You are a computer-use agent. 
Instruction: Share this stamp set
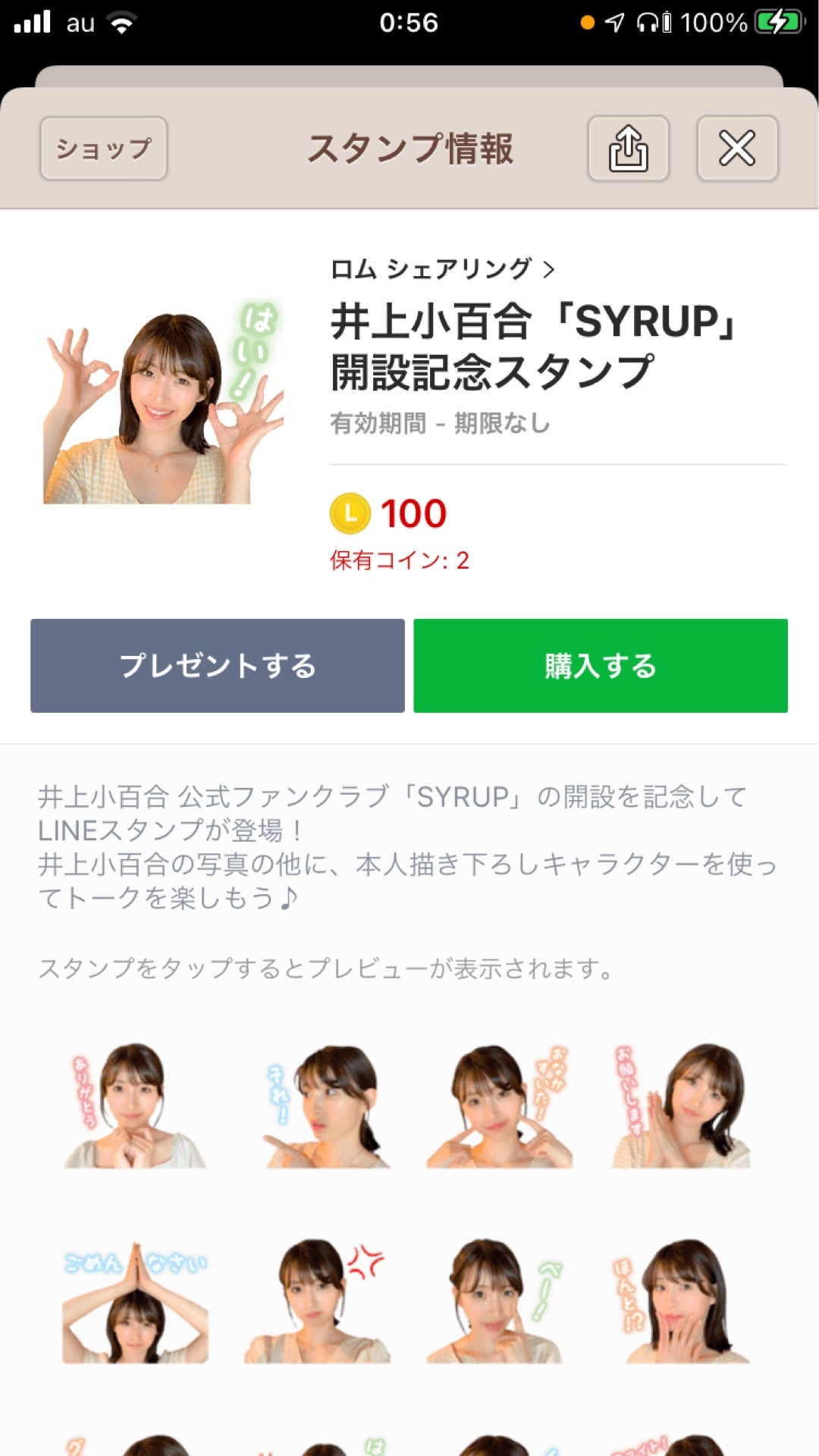[x=628, y=149]
